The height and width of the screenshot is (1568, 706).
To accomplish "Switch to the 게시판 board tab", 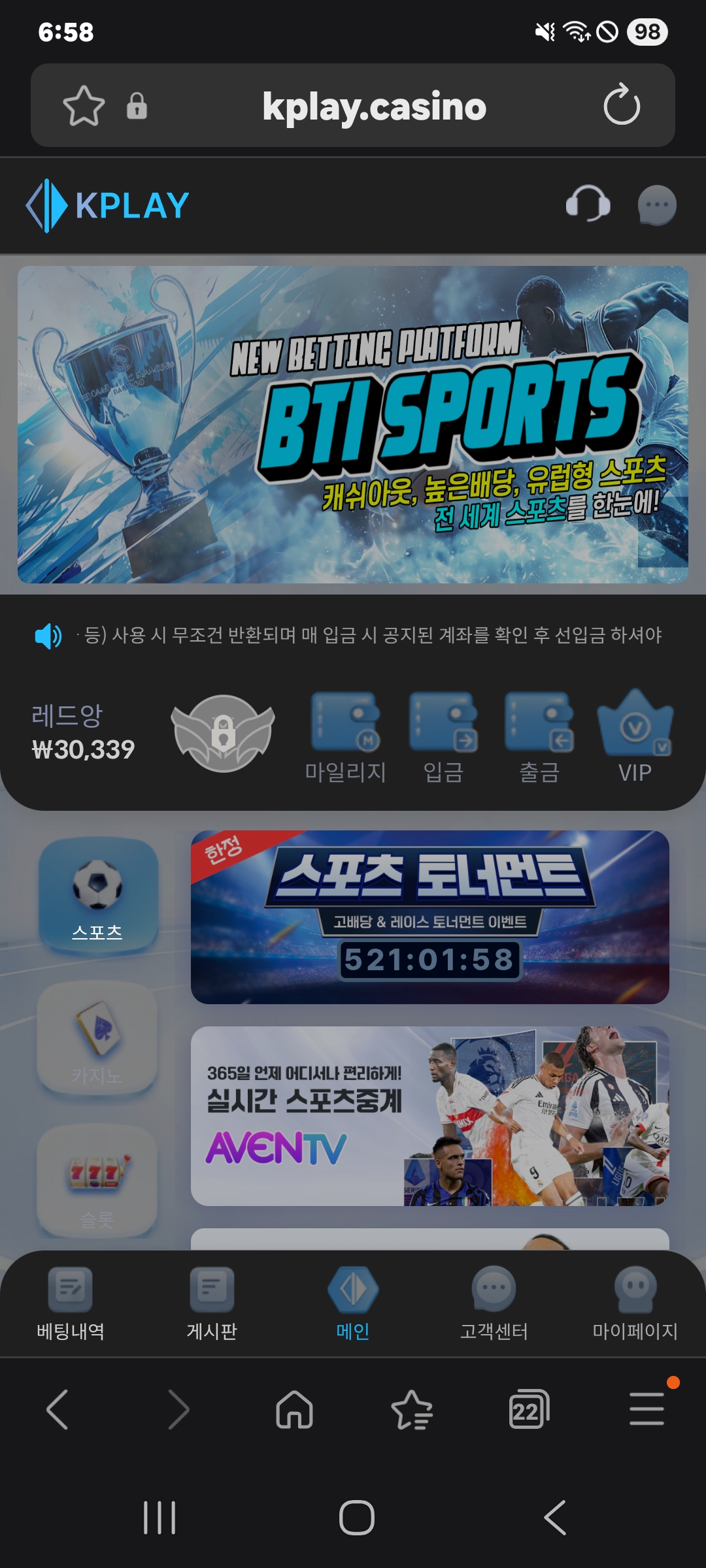I will 212,1303.
